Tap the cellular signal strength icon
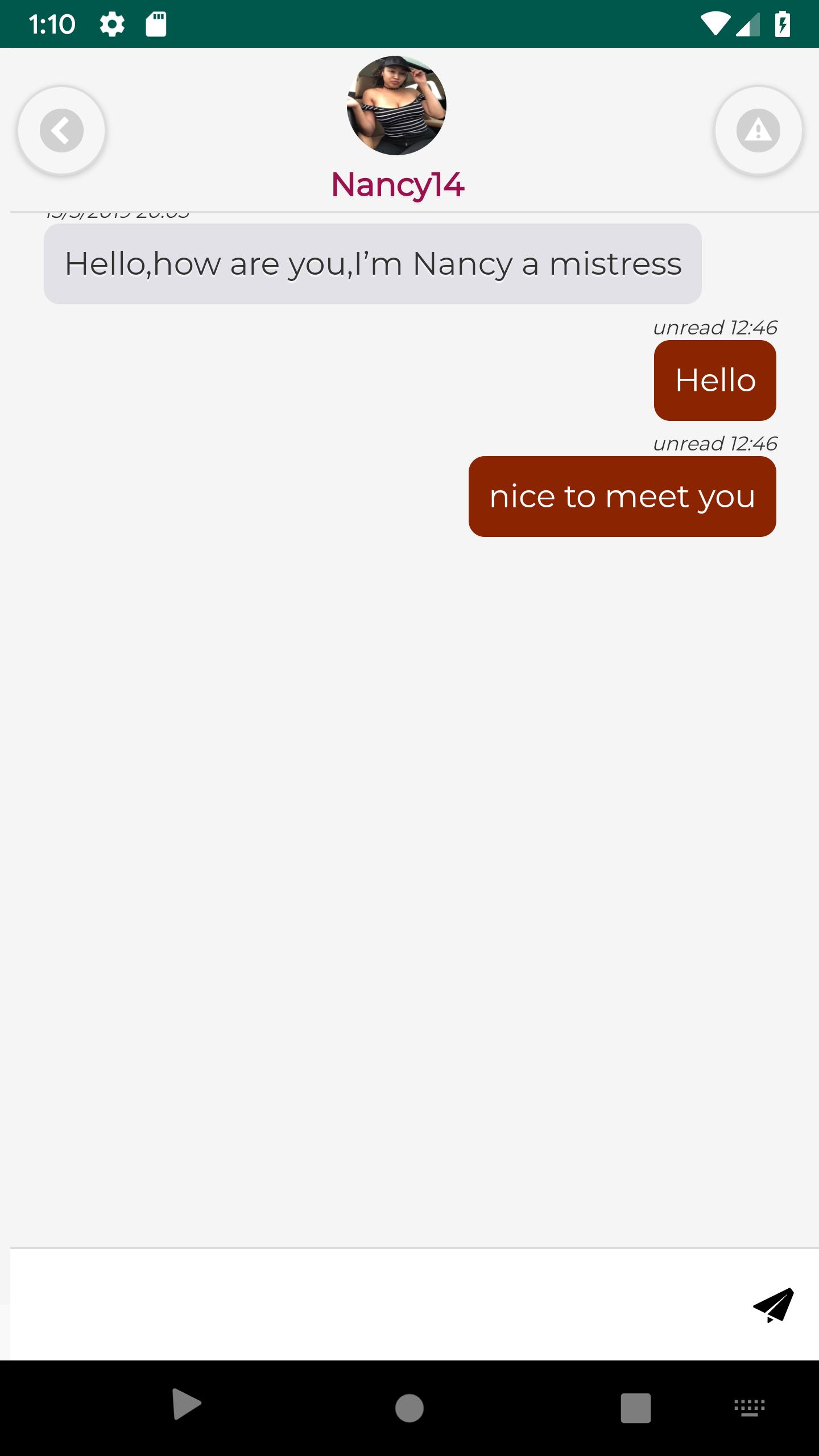 pos(747,23)
